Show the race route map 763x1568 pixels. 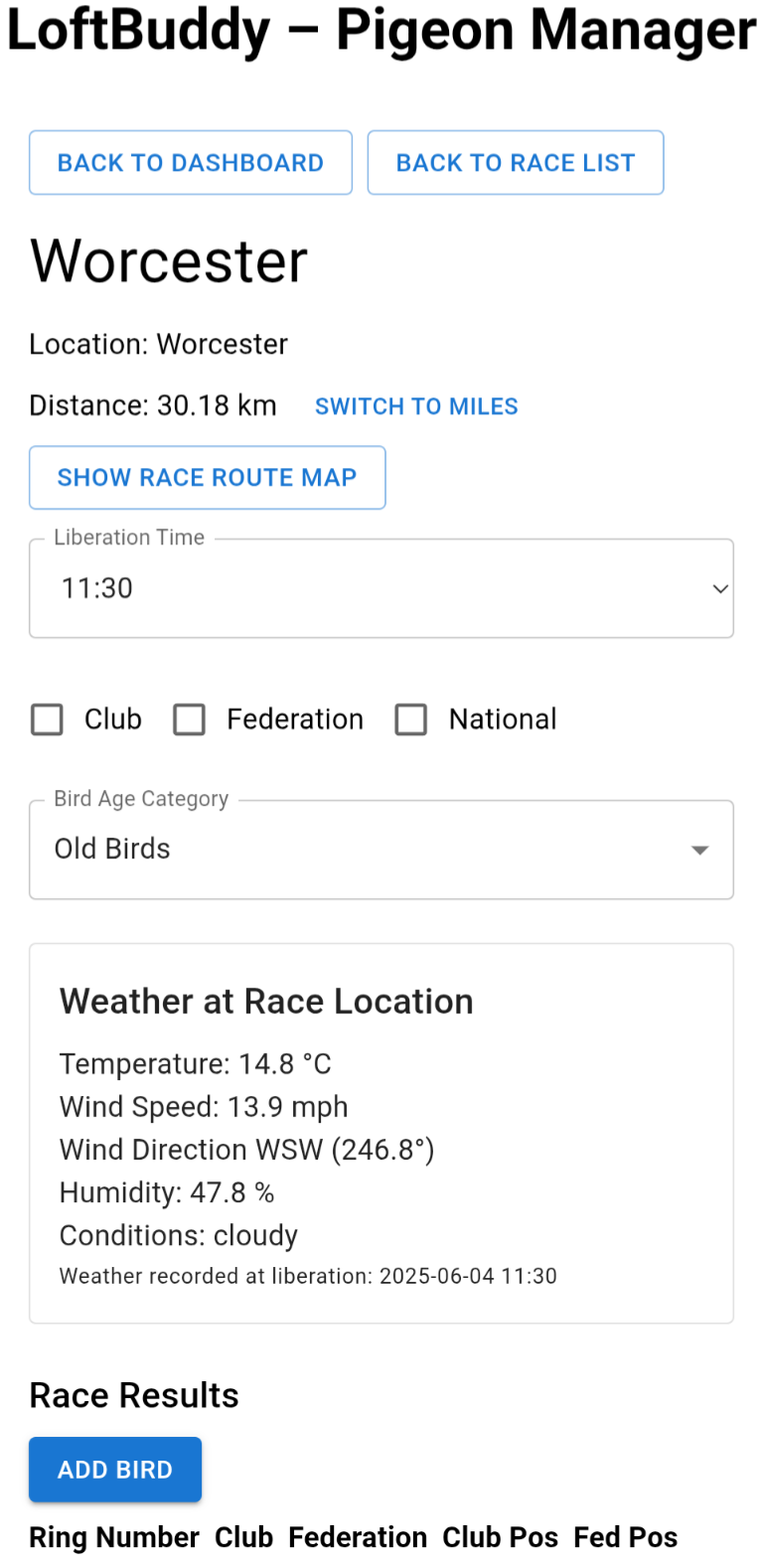(x=208, y=478)
